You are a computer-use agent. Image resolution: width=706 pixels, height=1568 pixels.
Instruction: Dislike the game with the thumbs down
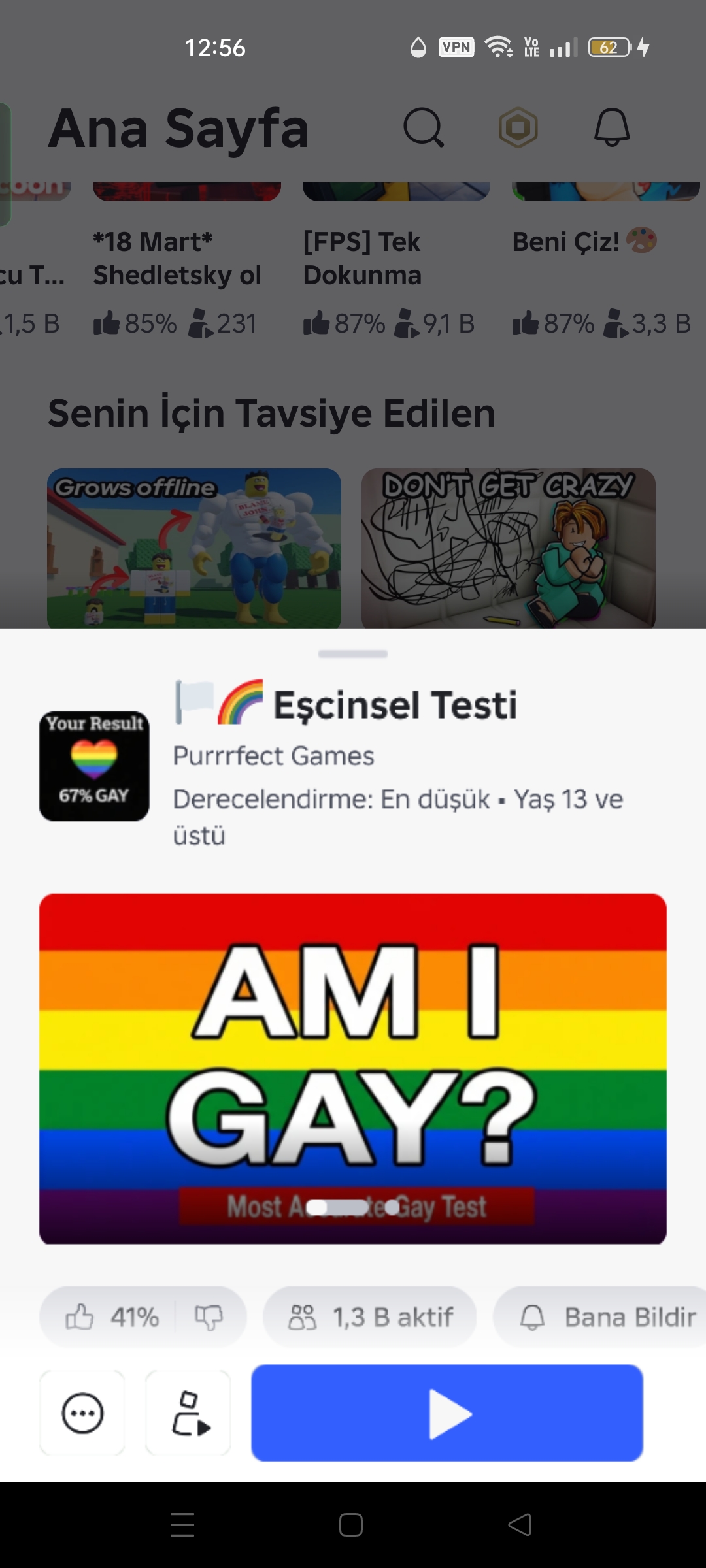coord(209,1317)
